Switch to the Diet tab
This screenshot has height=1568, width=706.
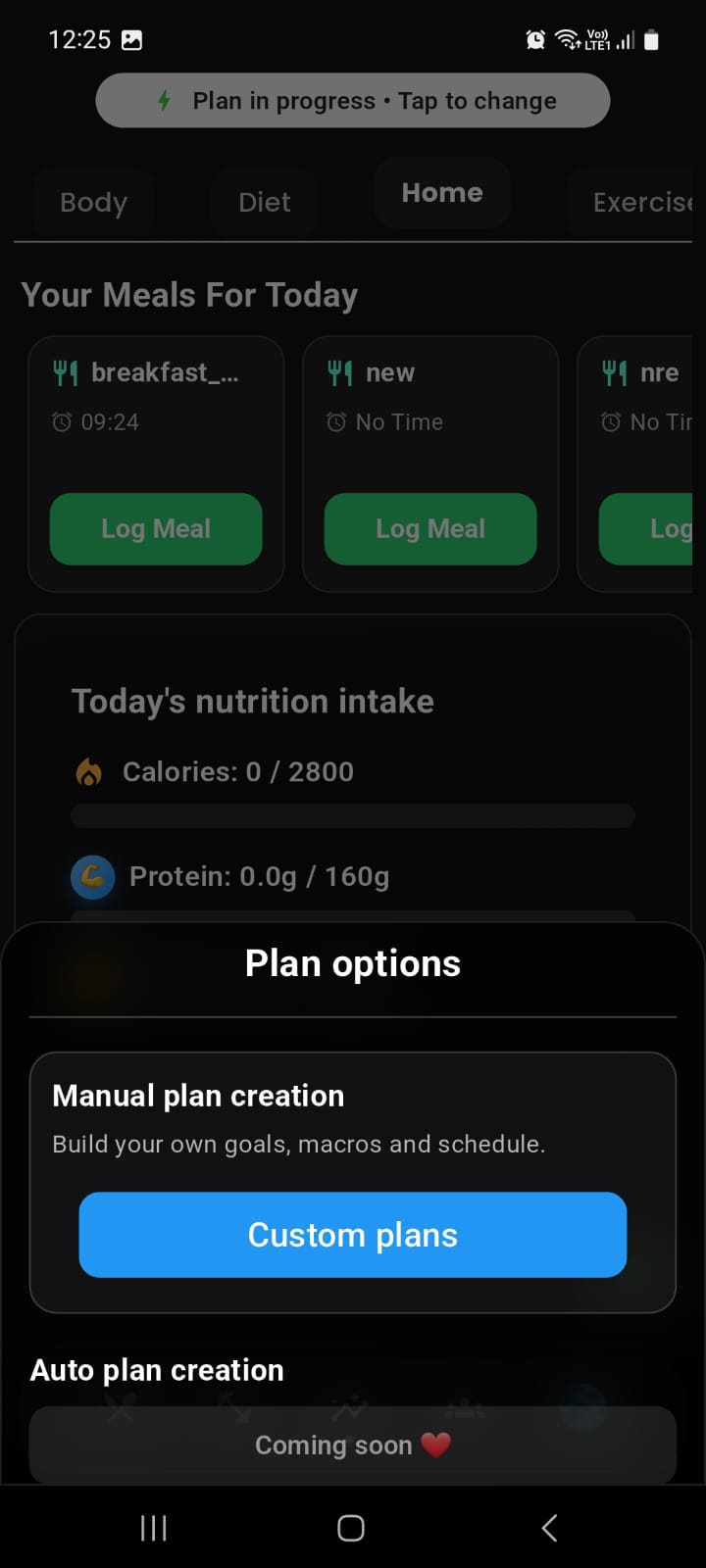click(264, 202)
